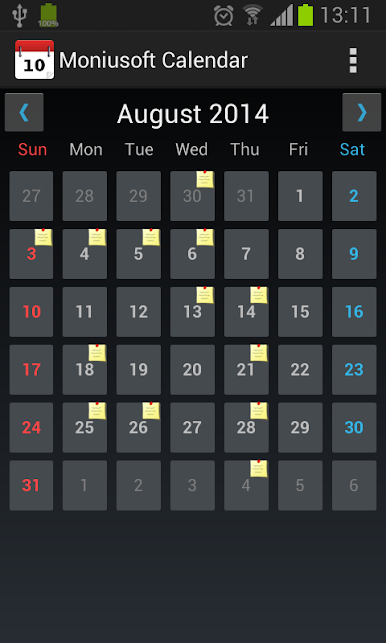Screen dimensions: 386x643
Task: Select August 3 with a note
Action: (x=31, y=254)
